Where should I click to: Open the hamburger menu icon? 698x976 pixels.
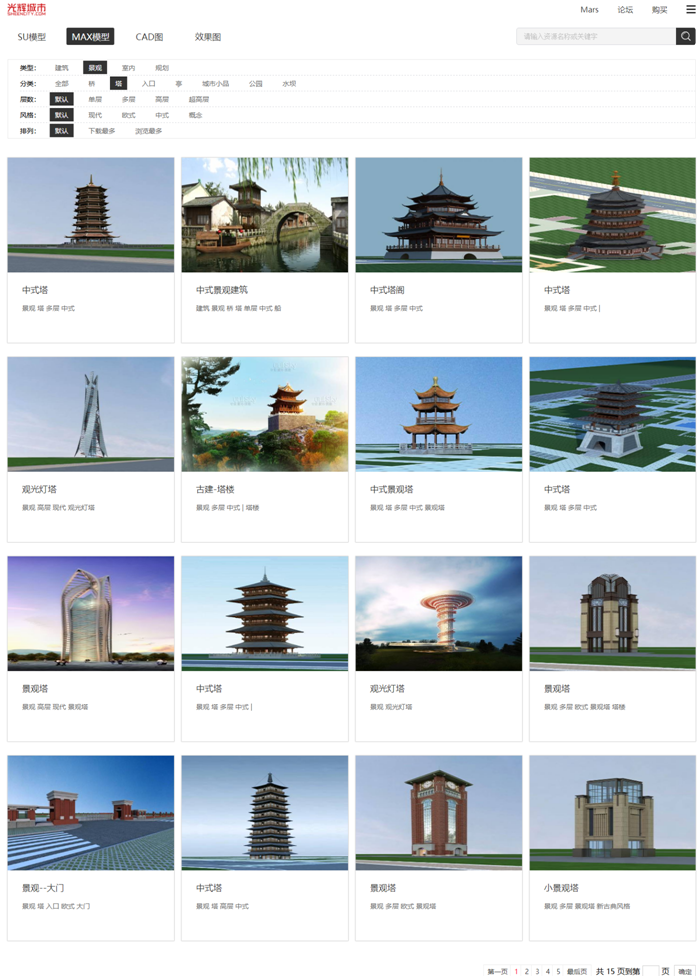(689, 9)
